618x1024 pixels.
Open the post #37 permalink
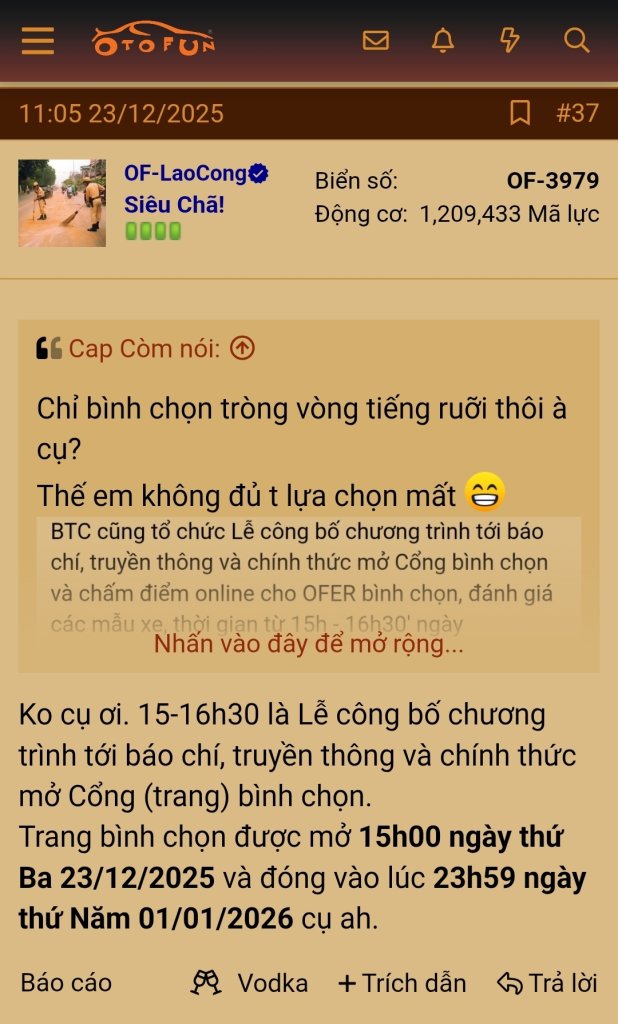[x=577, y=113]
